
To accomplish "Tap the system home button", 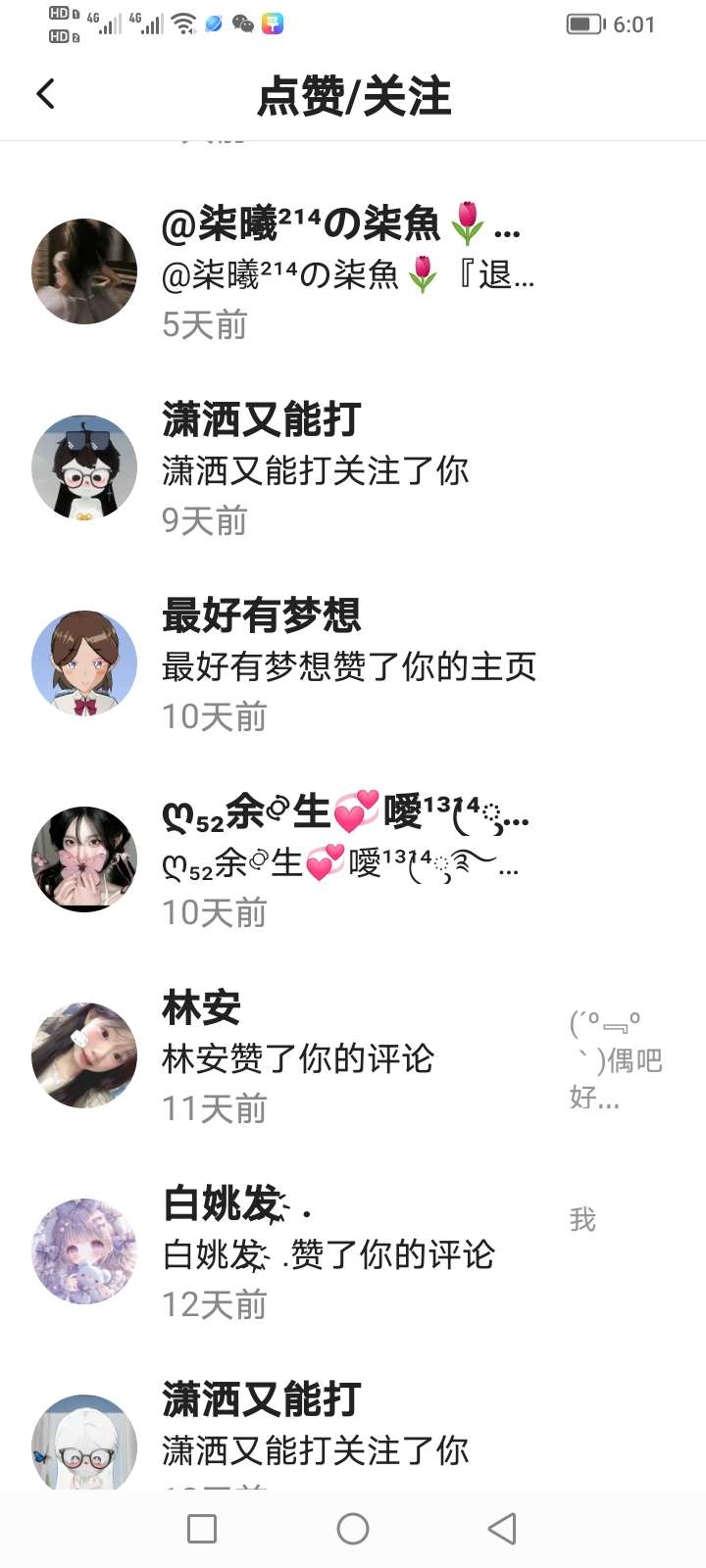I will [x=353, y=1529].
